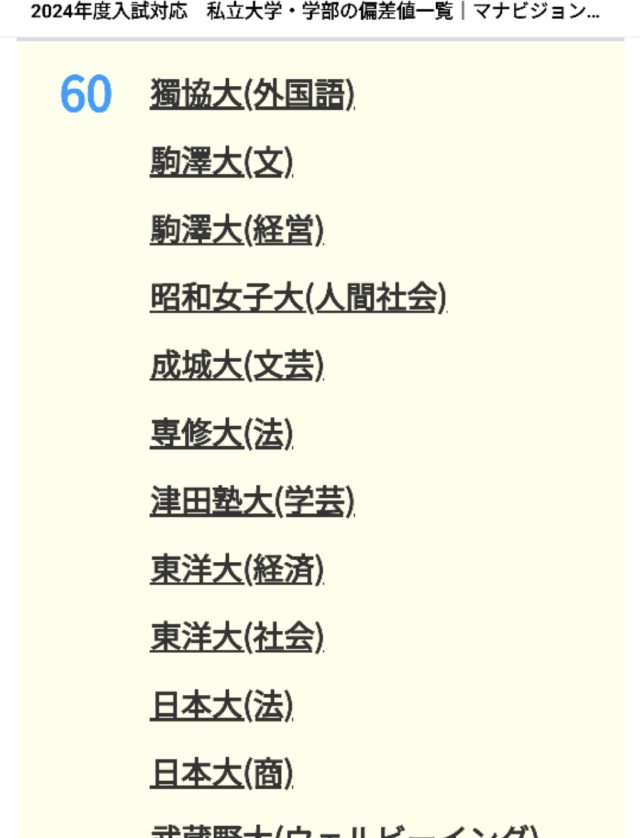Tap the 日本大(商) link

coord(221,773)
